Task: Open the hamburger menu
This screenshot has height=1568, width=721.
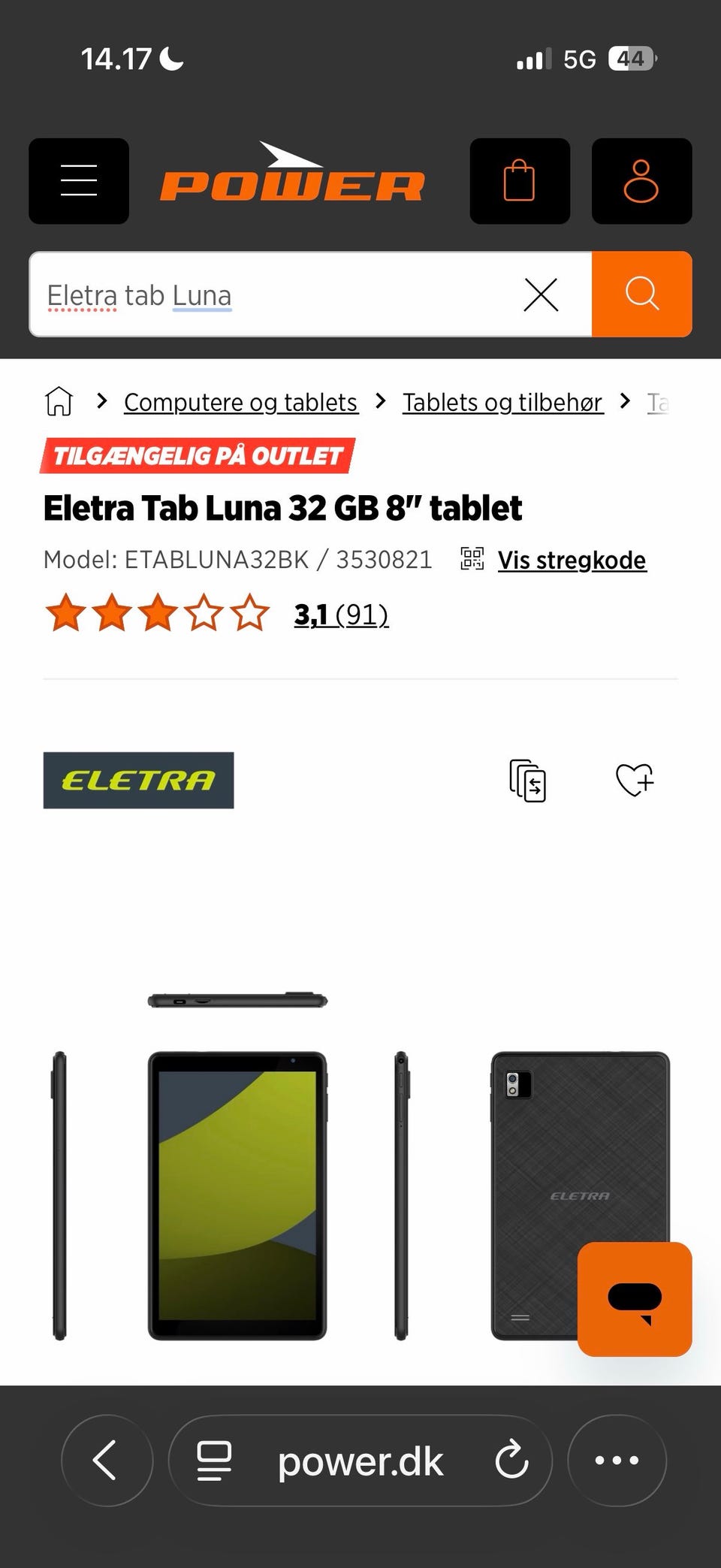Action: [79, 181]
